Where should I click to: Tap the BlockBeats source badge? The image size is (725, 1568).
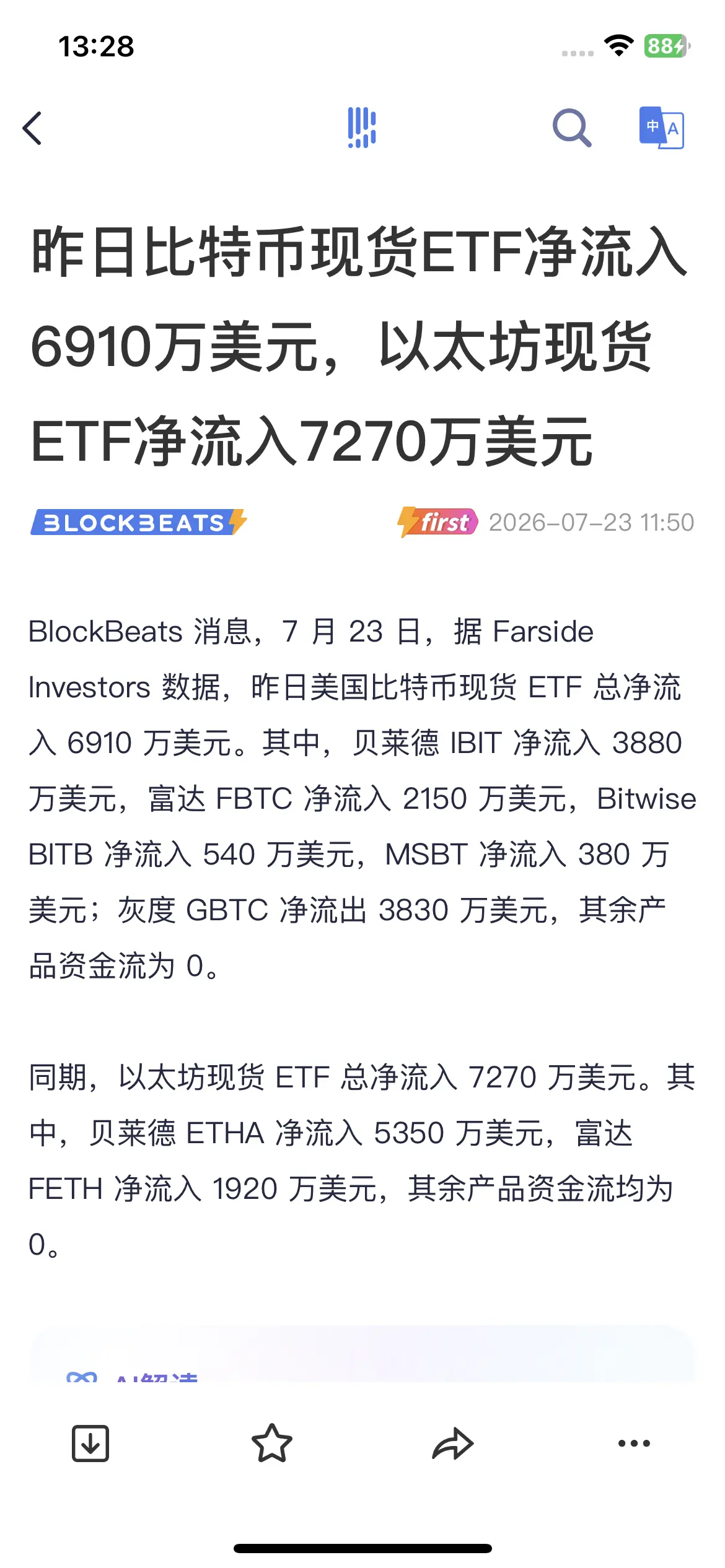[x=139, y=522]
